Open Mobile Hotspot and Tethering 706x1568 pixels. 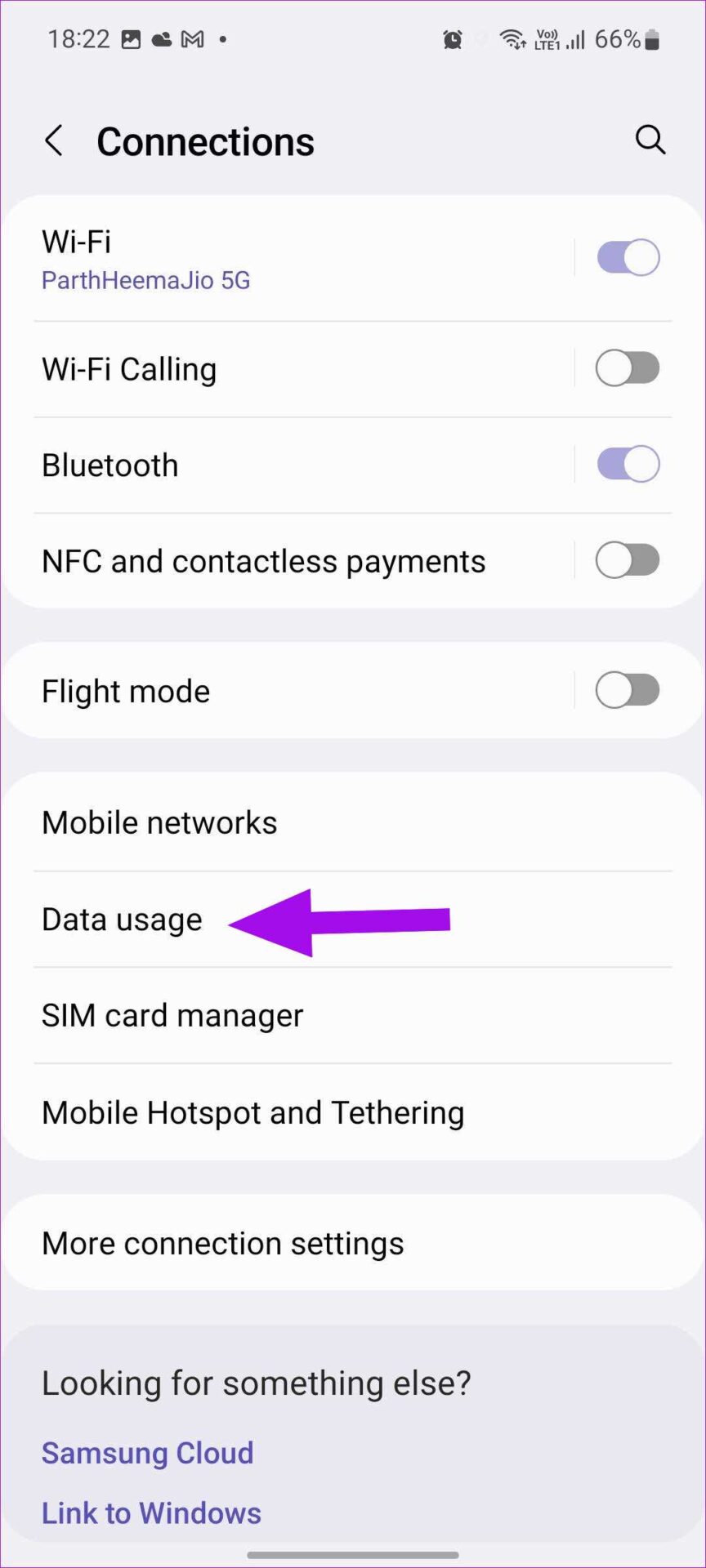(x=353, y=1112)
